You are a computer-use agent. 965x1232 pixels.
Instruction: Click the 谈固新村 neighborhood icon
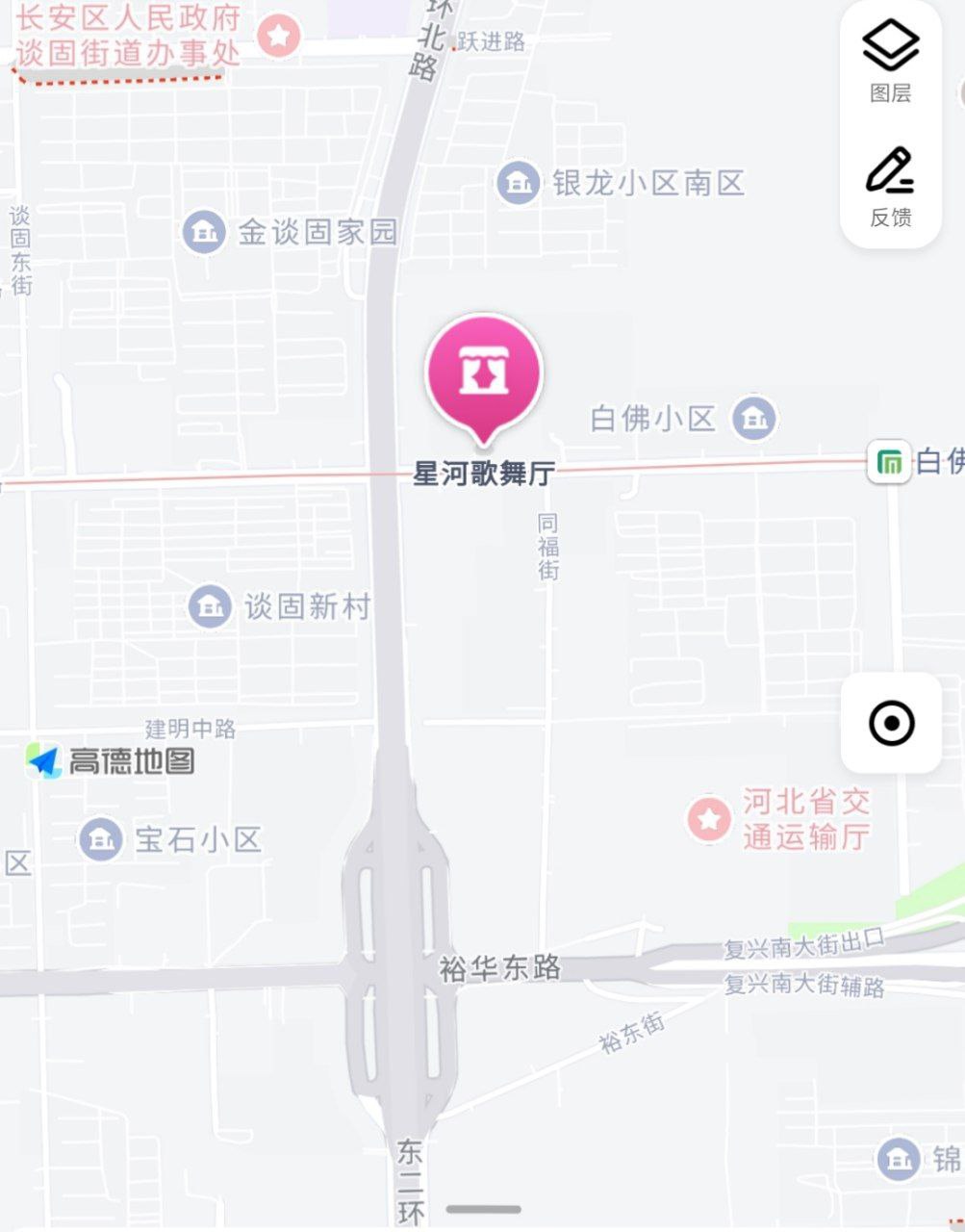pyautogui.click(x=208, y=606)
